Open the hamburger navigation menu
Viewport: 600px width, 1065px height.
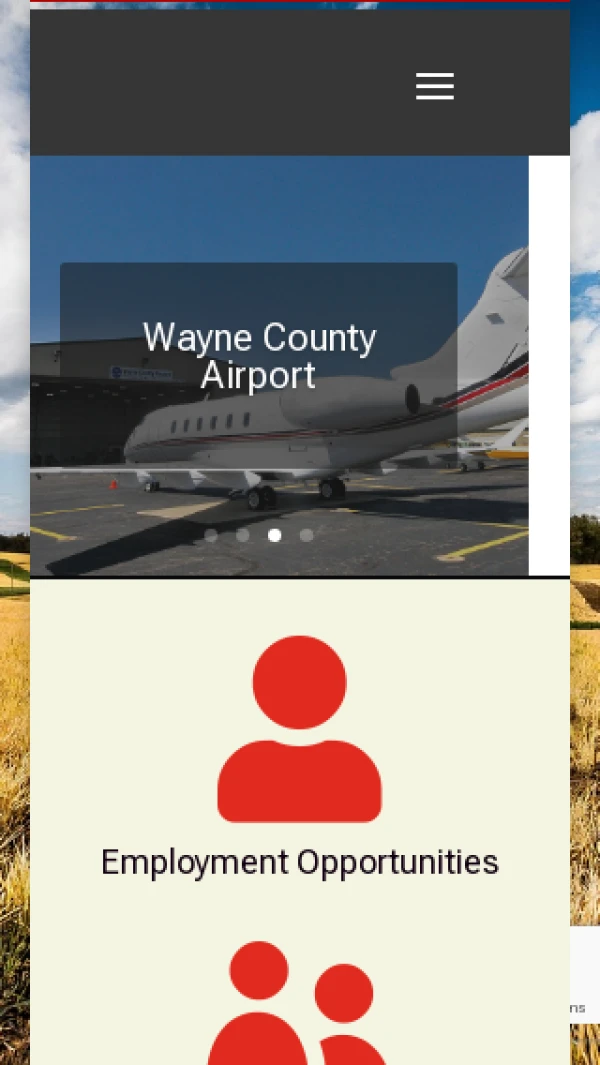(x=435, y=87)
